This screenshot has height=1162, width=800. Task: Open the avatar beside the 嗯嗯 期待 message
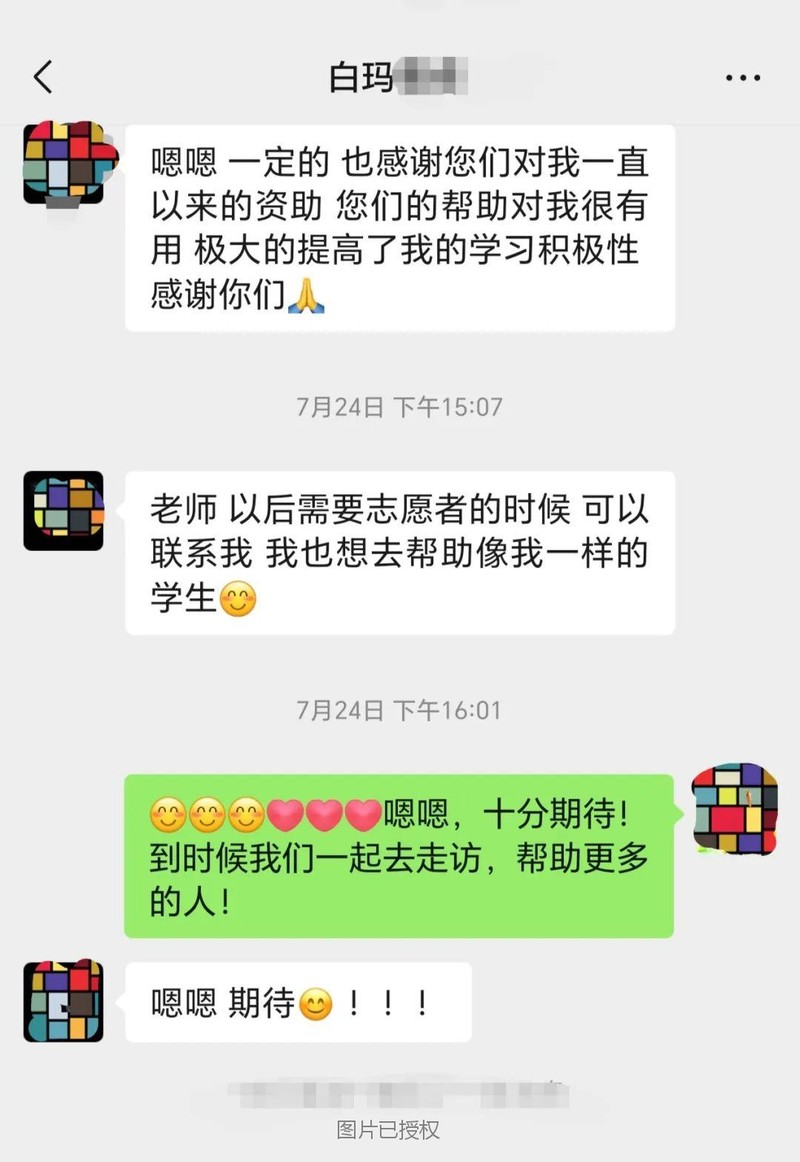[x=64, y=1000]
